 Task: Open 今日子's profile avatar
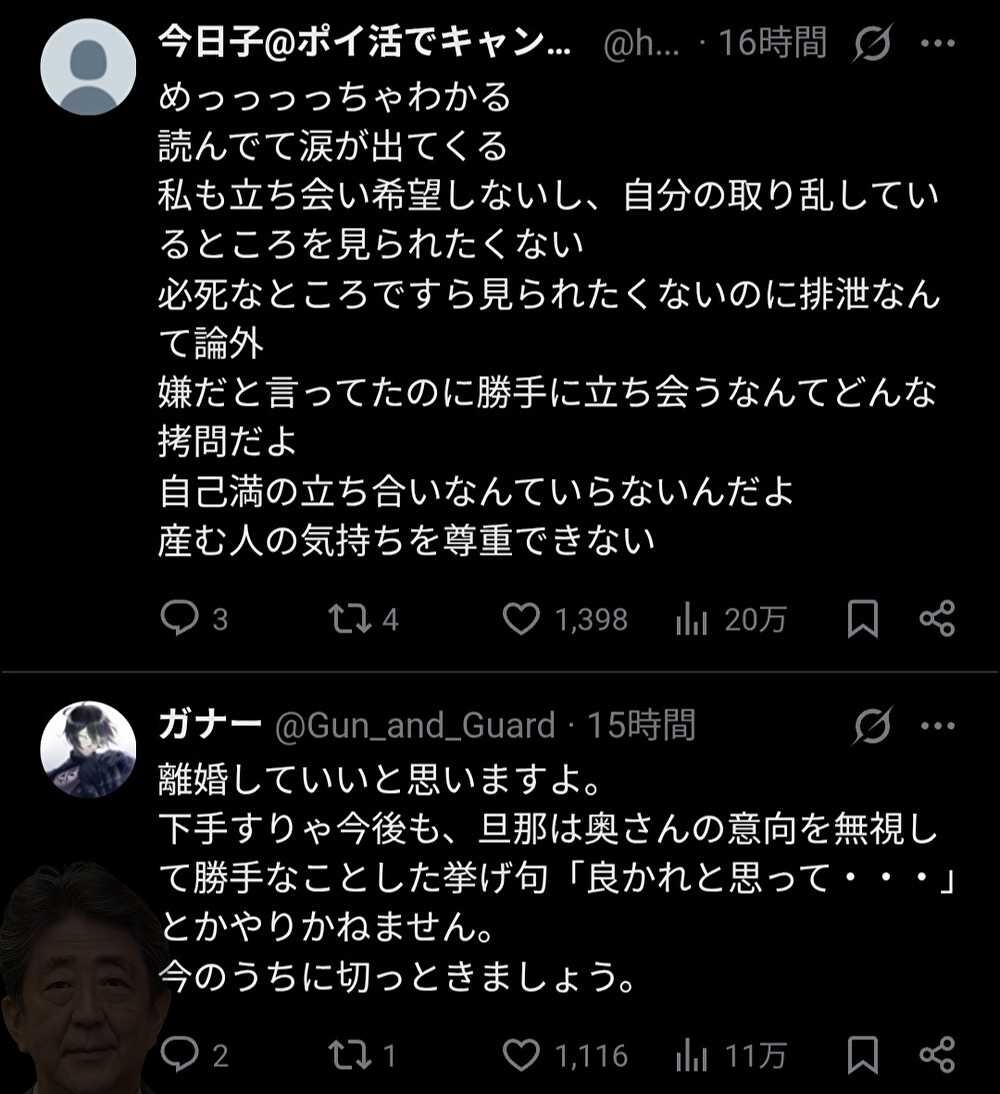point(88,67)
